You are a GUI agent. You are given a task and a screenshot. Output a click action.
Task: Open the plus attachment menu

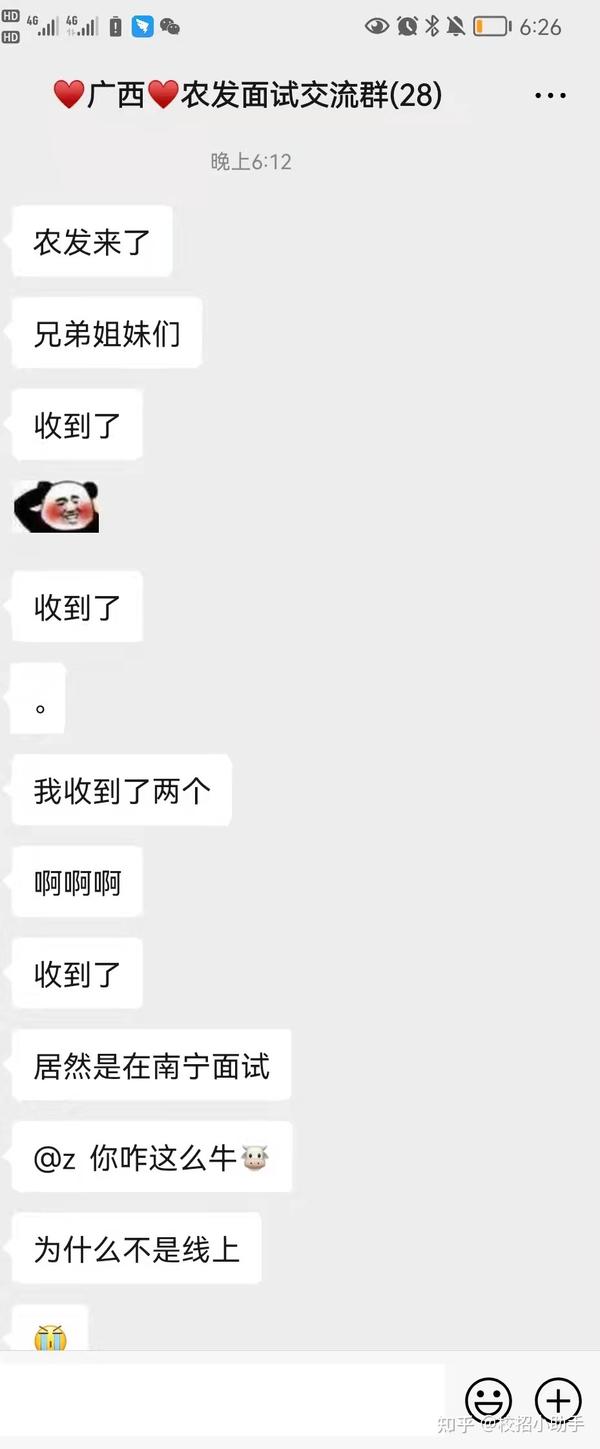point(558,1400)
